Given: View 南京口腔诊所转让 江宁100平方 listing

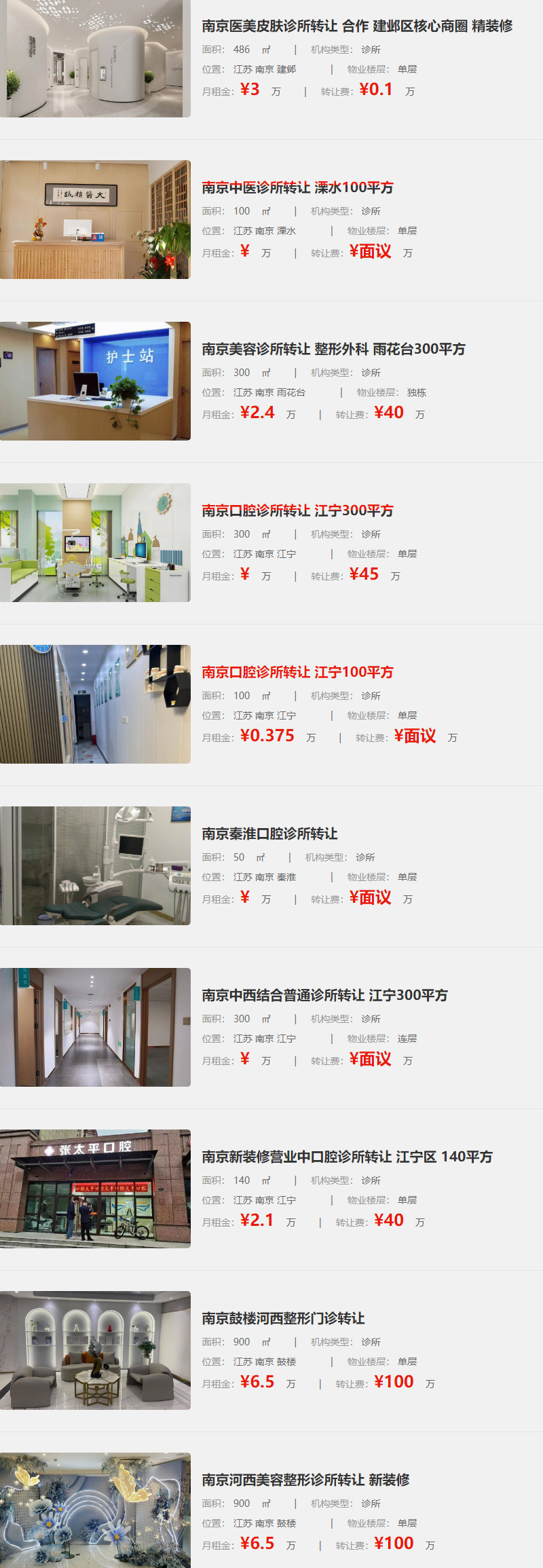Looking at the screenshot, I should click(297, 673).
